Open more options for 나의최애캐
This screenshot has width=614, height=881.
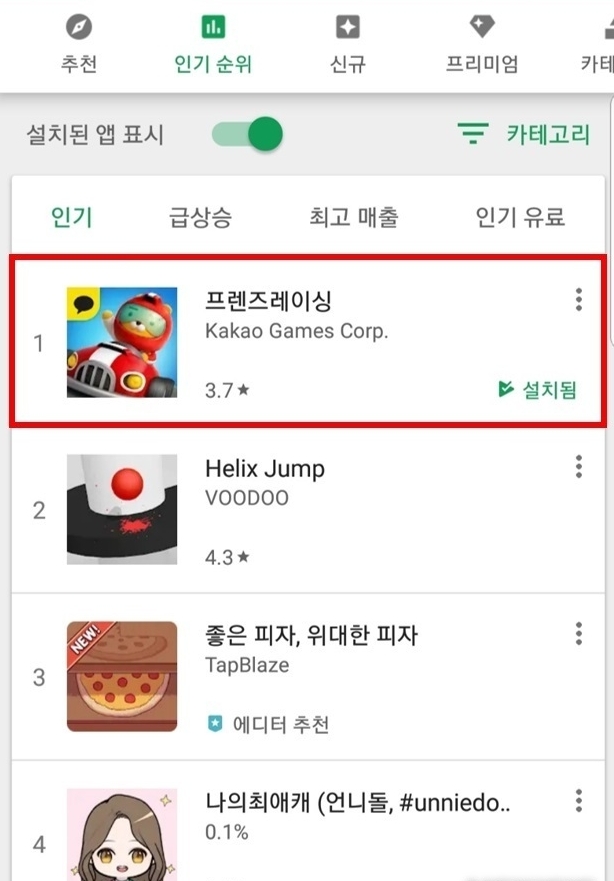[x=578, y=801]
